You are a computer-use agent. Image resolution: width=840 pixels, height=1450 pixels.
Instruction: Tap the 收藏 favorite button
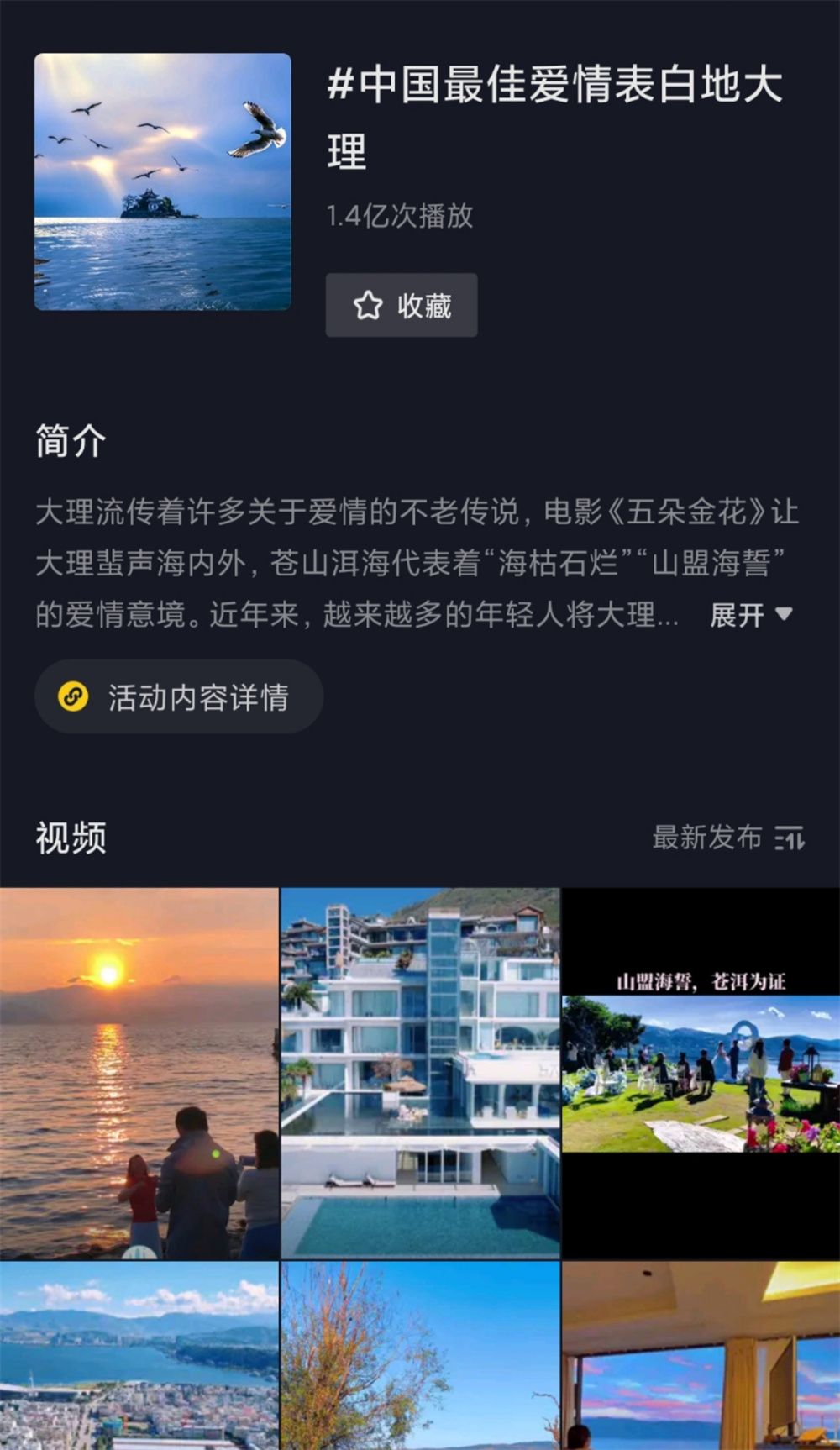pyautogui.click(x=402, y=305)
